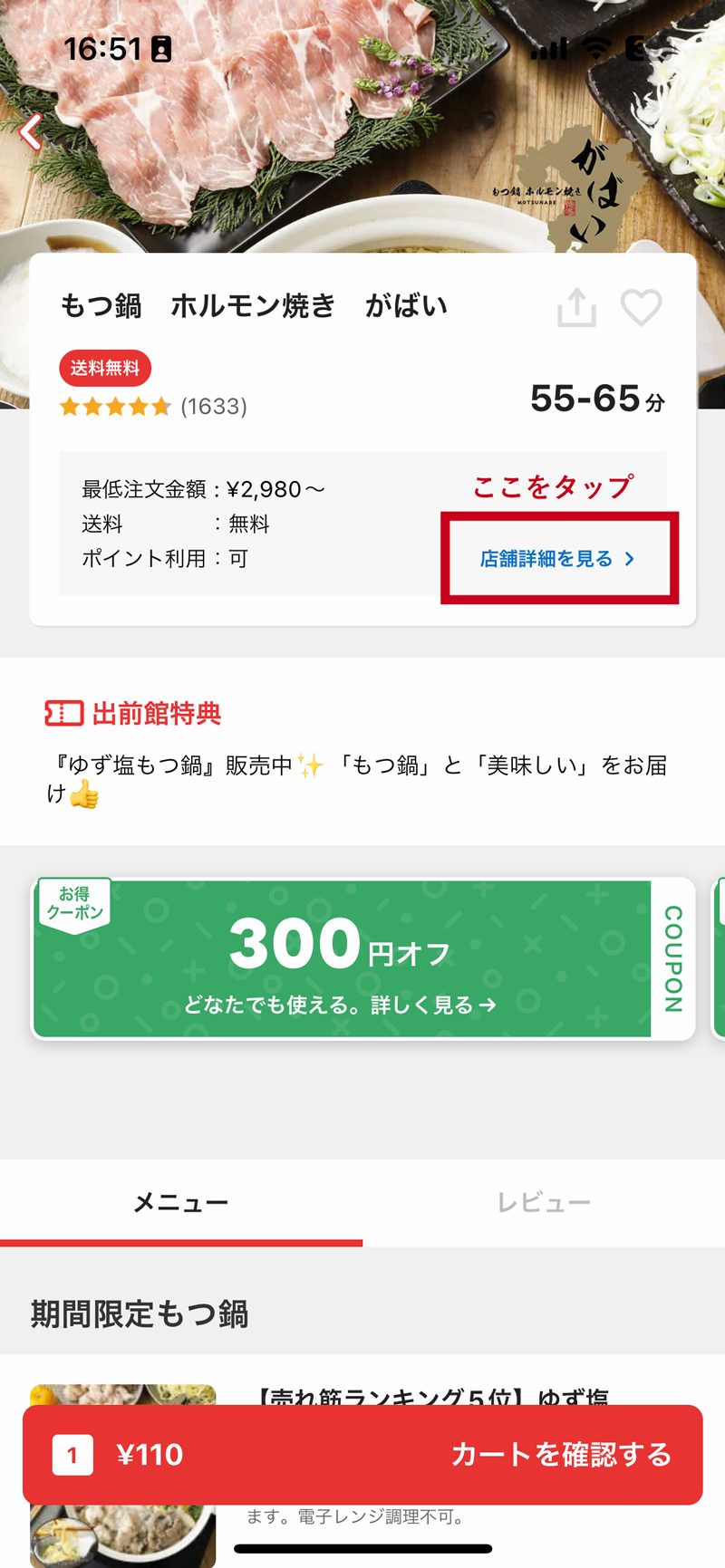725x1568 pixels.
Task: Share this restaurant page
Action: [576, 307]
